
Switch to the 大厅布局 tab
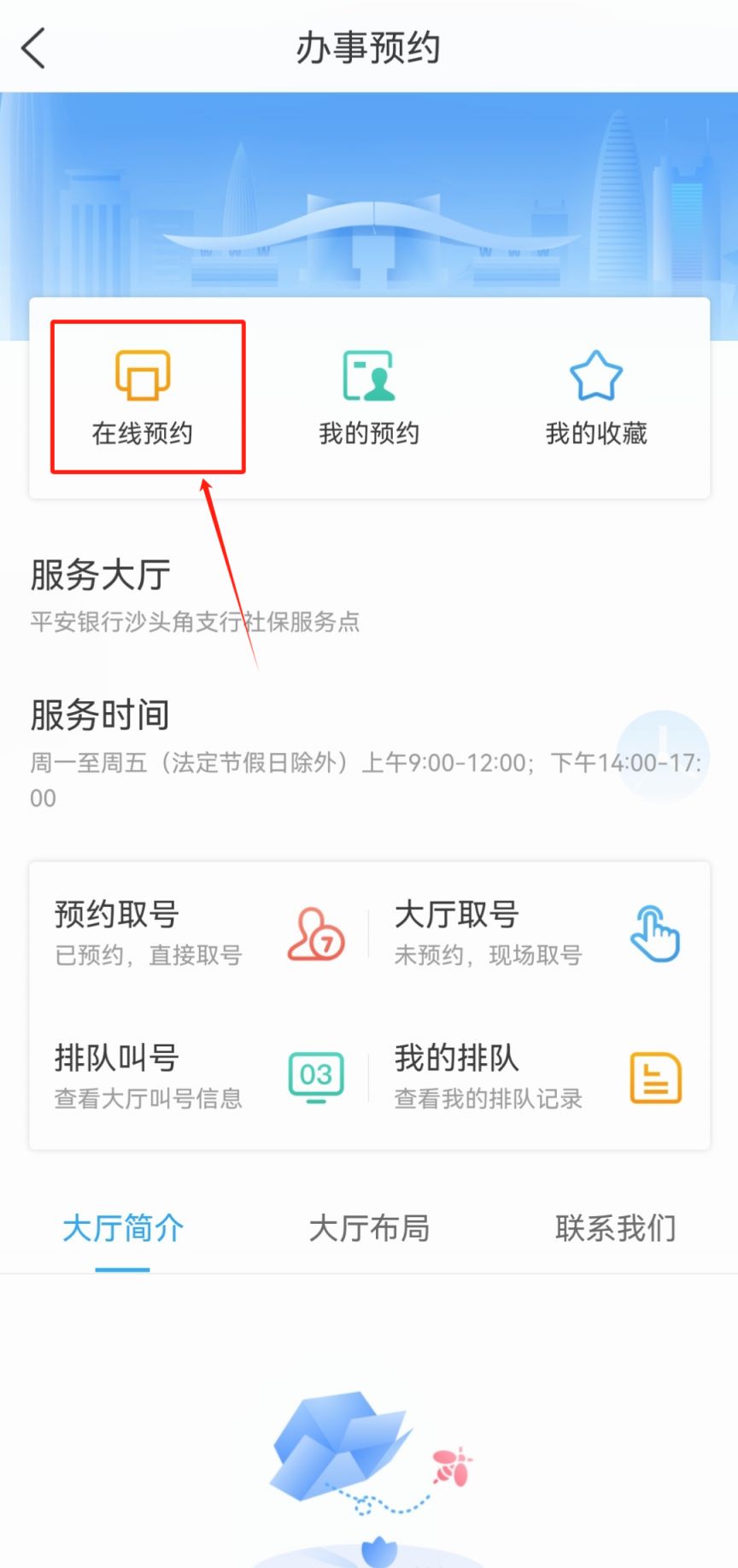tap(369, 1228)
